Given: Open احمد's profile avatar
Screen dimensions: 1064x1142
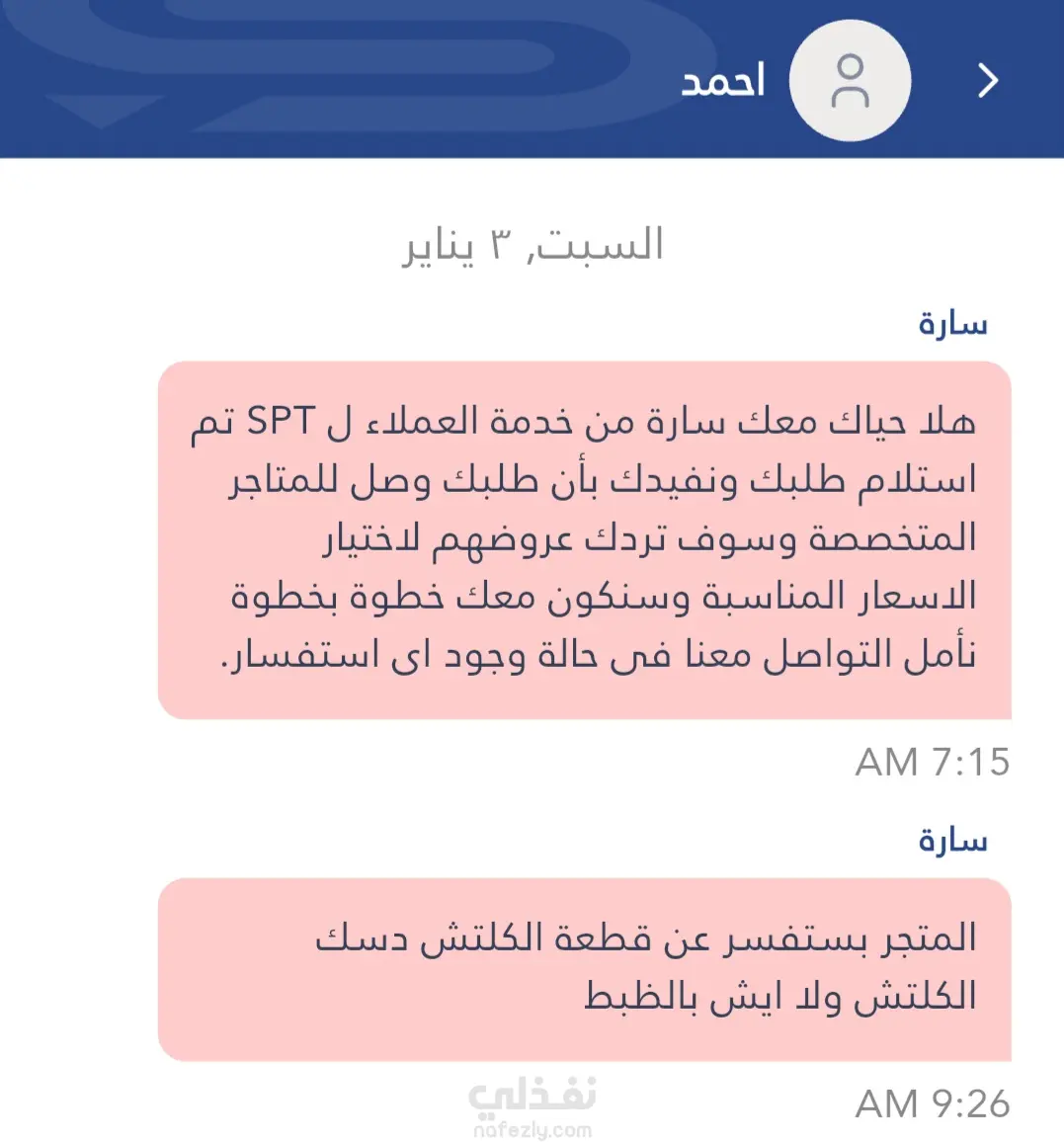Looking at the screenshot, I should point(850,81).
